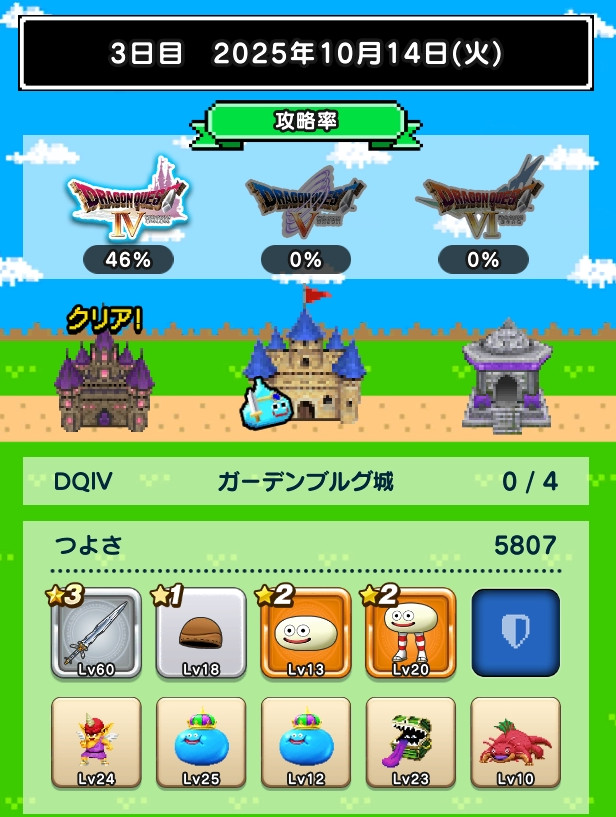This screenshot has width=616, height=817.
Task: Tap the empty blue shield slot
Action: (515, 633)
